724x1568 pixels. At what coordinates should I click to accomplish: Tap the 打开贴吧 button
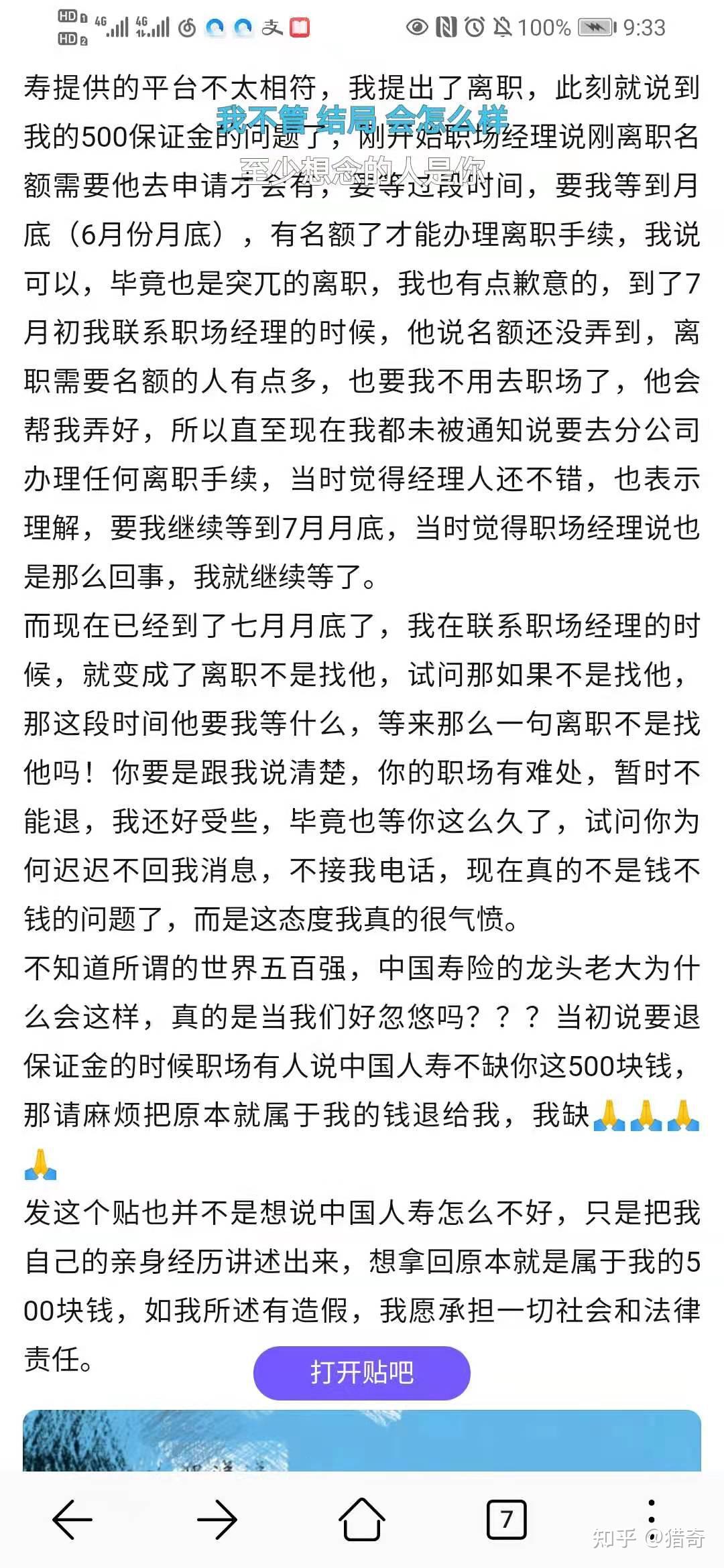361,1373
